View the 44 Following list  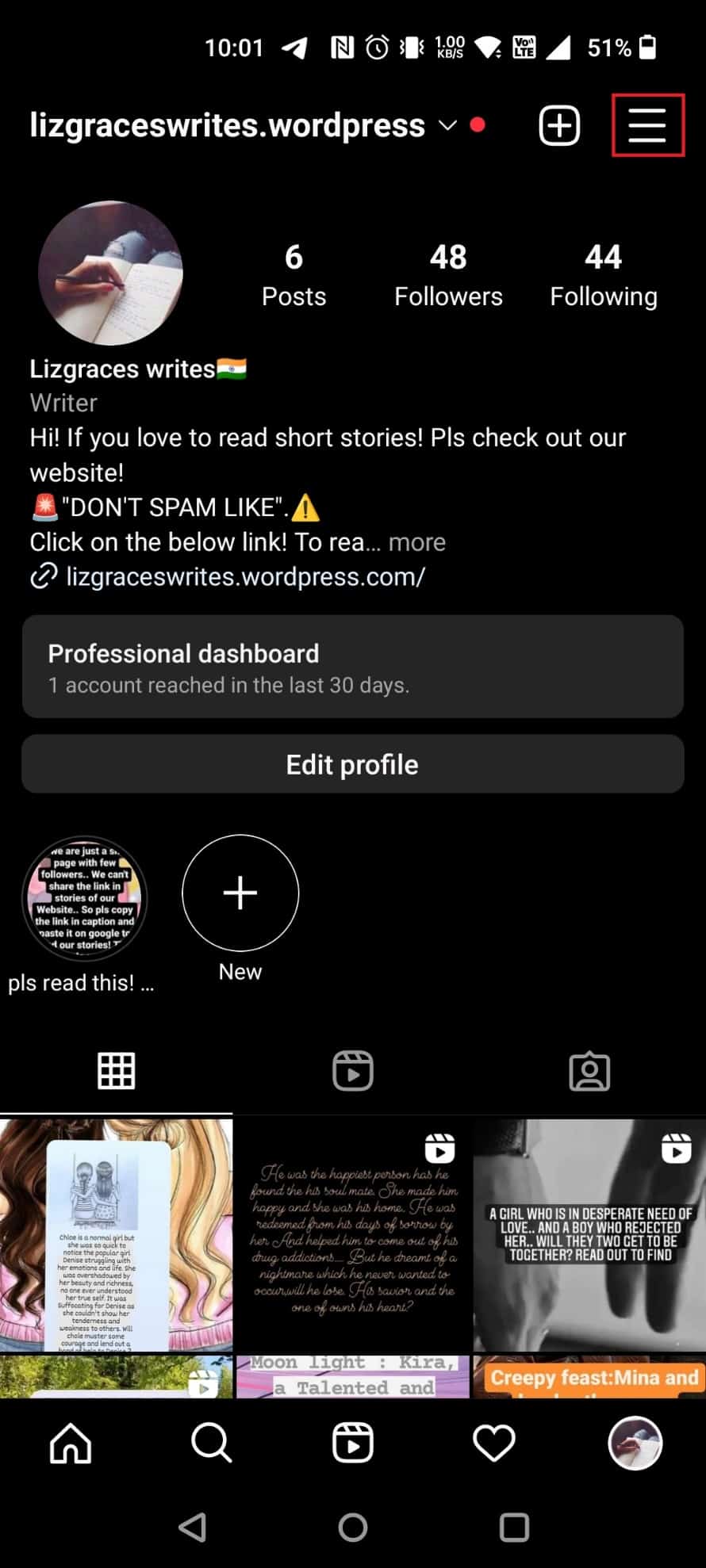(x=603, y=274)
